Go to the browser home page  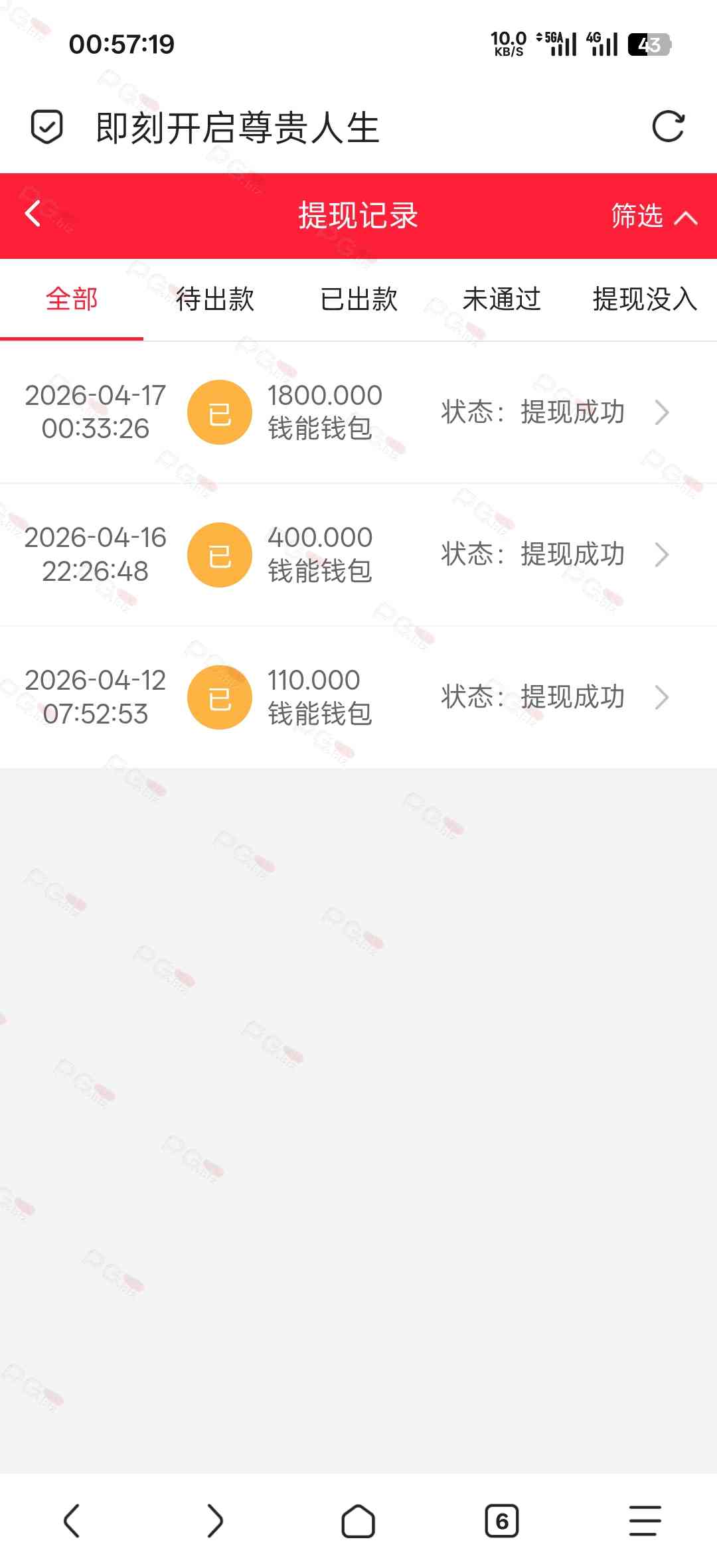coord(358,1521)
